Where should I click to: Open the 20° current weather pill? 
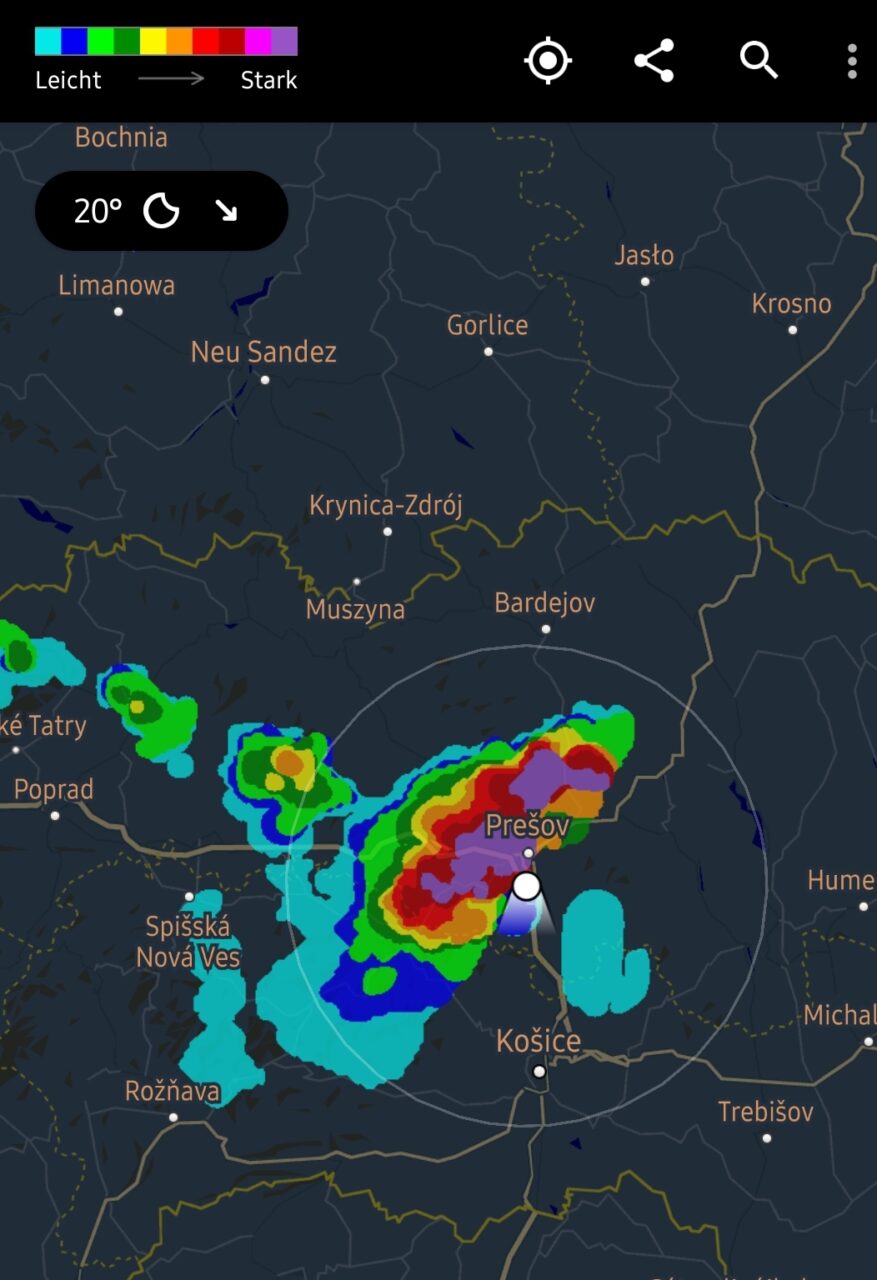coord(161,211)
